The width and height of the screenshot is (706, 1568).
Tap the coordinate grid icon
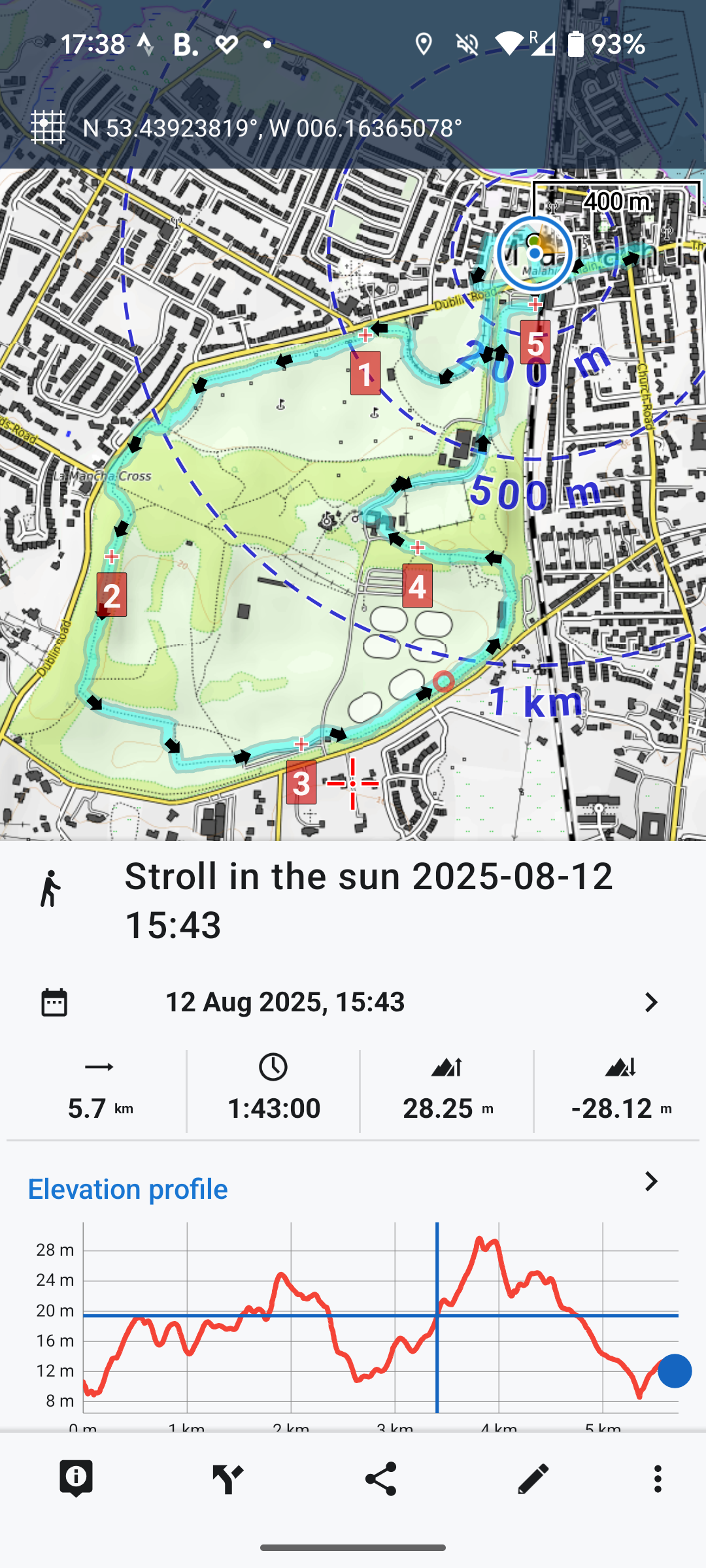point(48,127)
